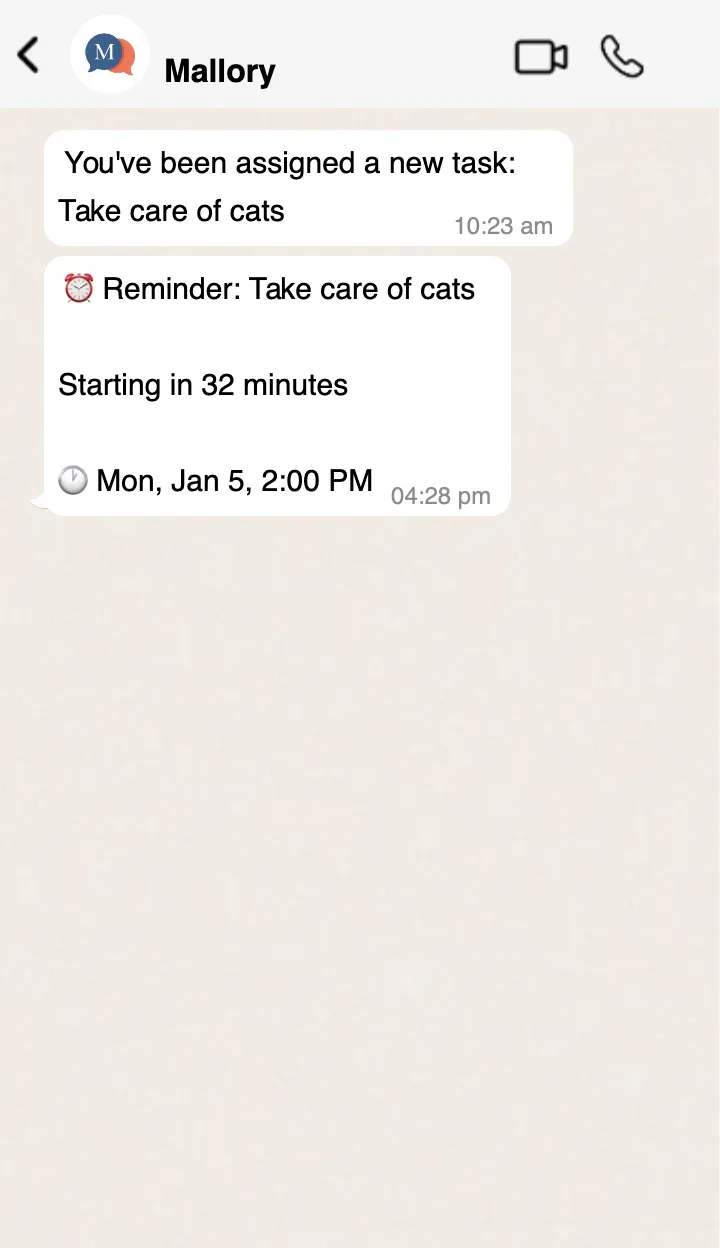720x1248 pixels.
Task: Click the 04:28 pm timestamp
Action: click(x=441, y=495)
